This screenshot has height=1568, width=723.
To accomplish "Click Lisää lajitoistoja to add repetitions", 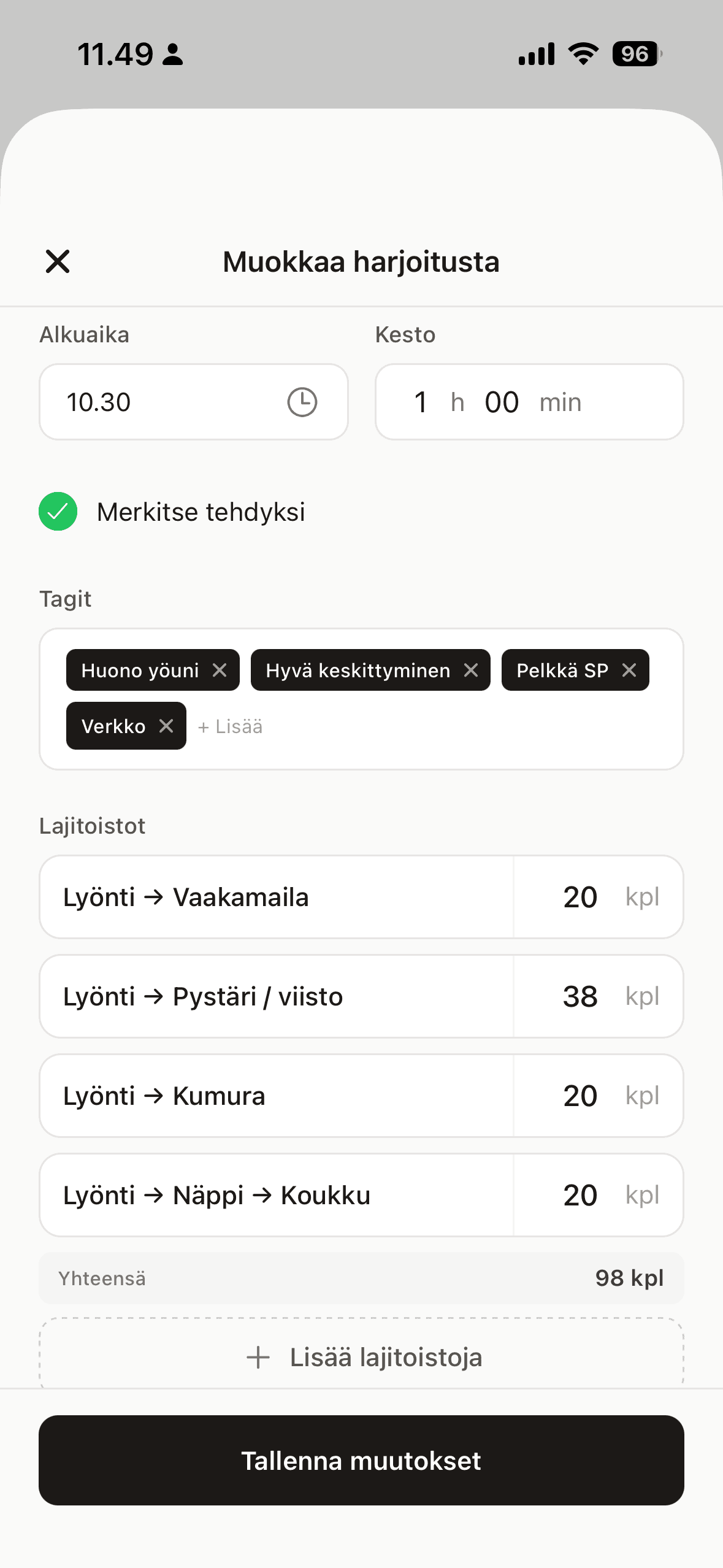I will 361,1357.
